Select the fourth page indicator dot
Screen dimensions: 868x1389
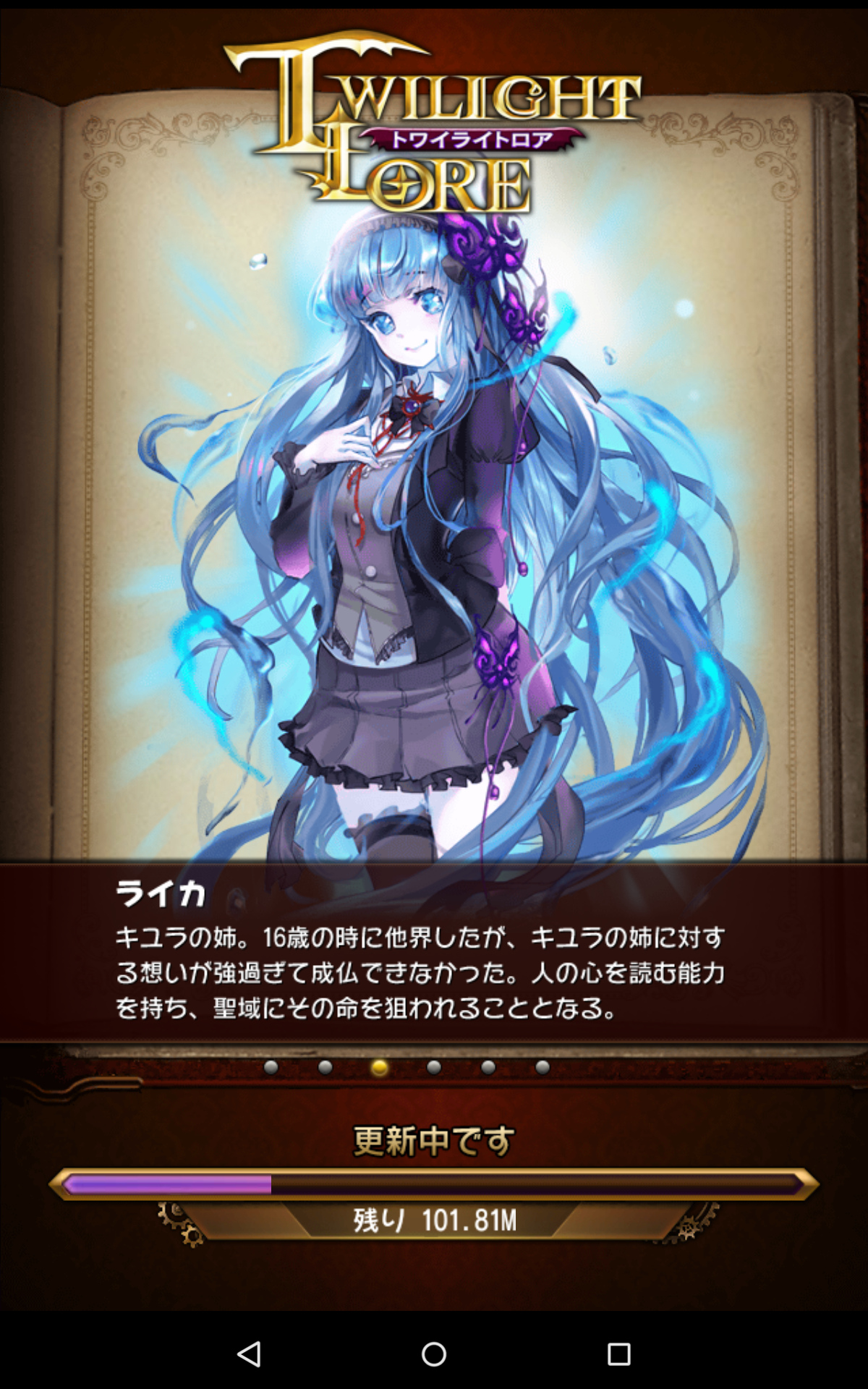(x=434, y=1067)
